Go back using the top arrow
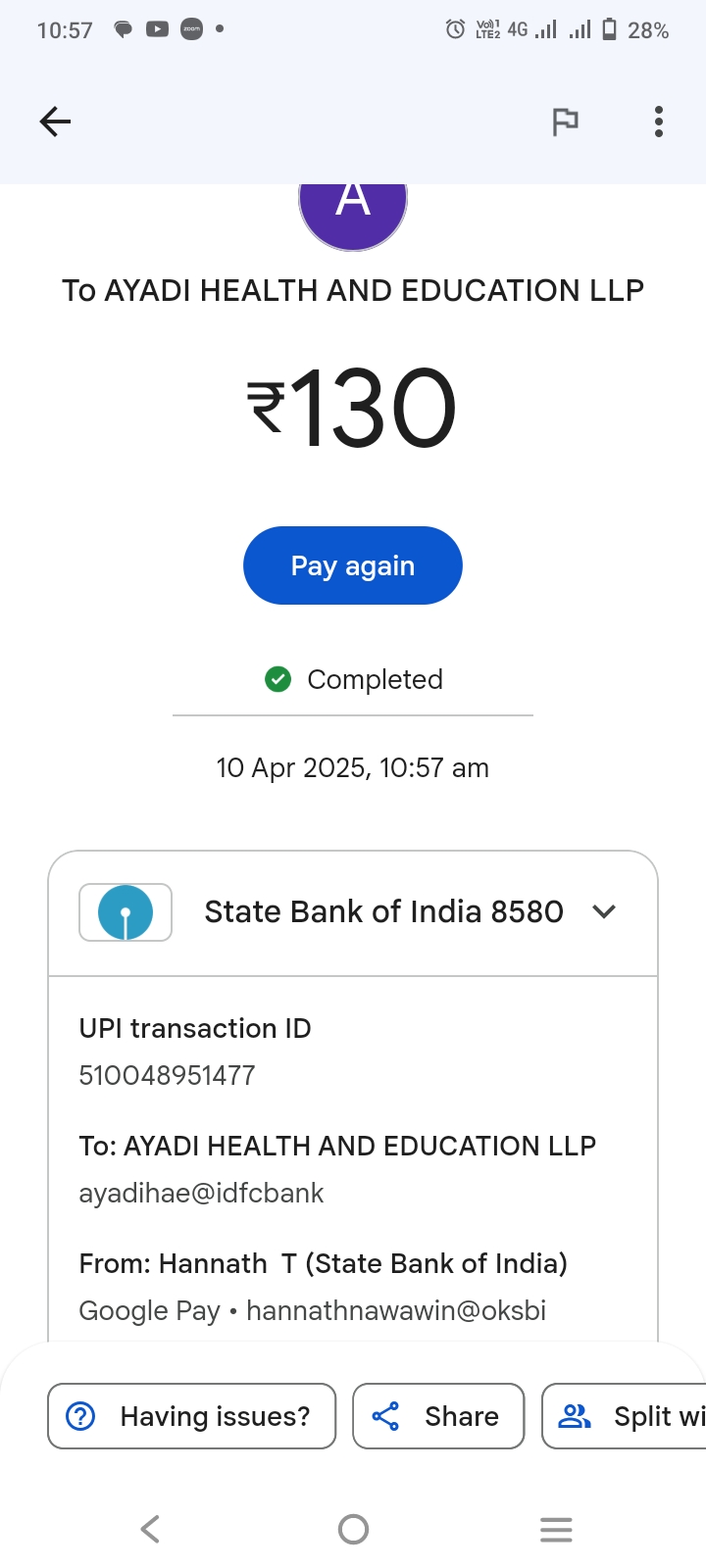 pyautogui.click(x=55, y=122)
